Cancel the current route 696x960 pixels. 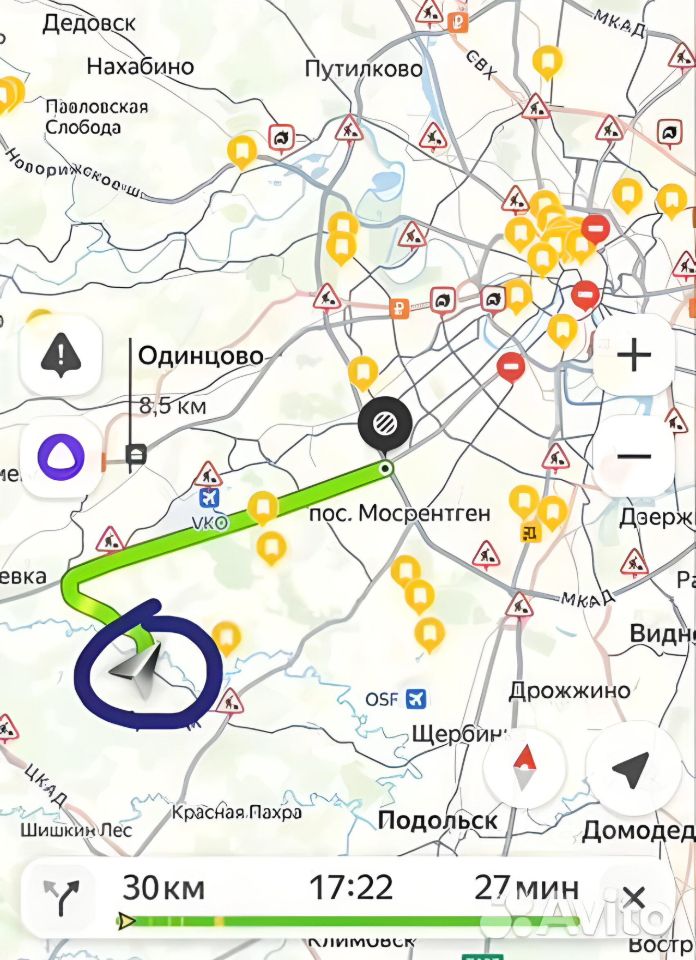tap(633, 896)
